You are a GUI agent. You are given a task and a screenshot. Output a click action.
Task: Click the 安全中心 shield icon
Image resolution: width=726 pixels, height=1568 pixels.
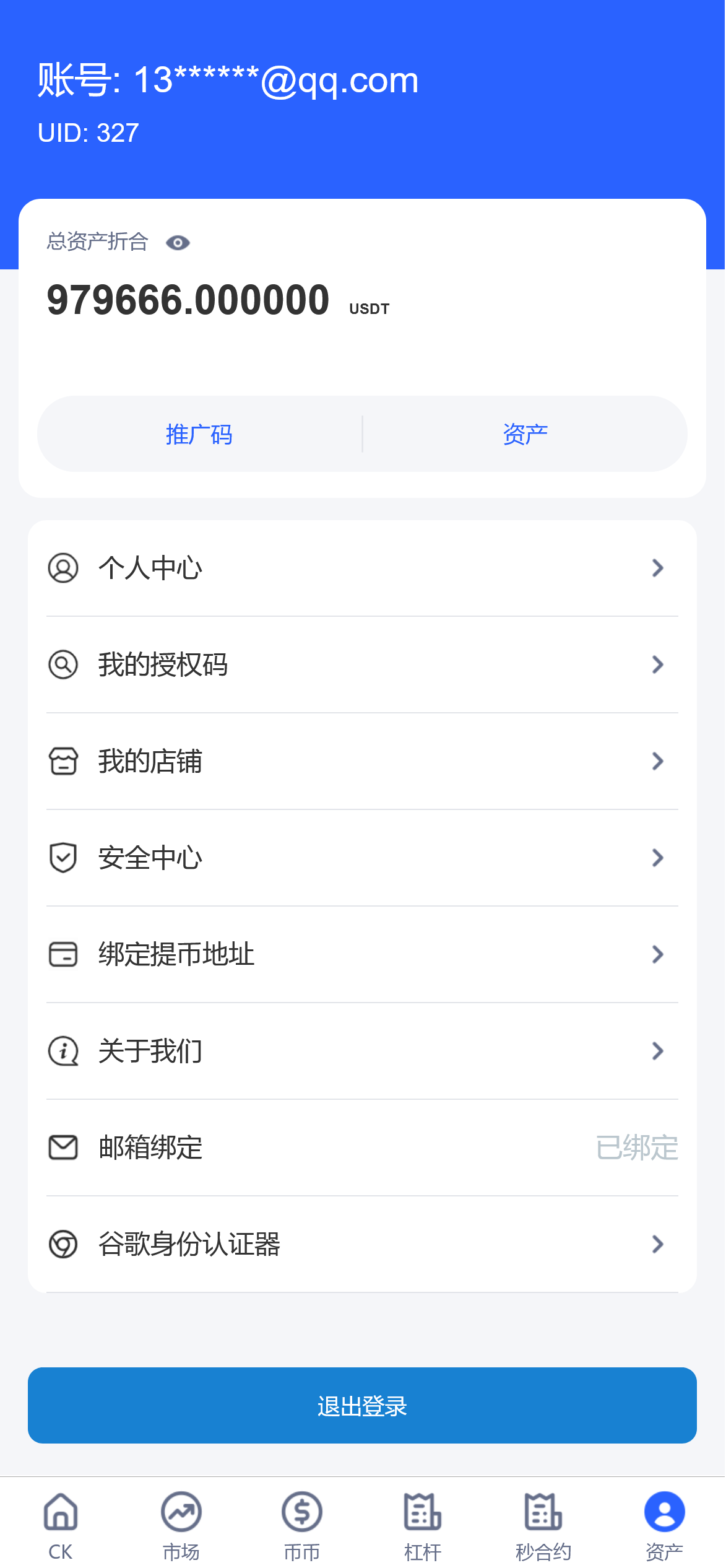63,857
